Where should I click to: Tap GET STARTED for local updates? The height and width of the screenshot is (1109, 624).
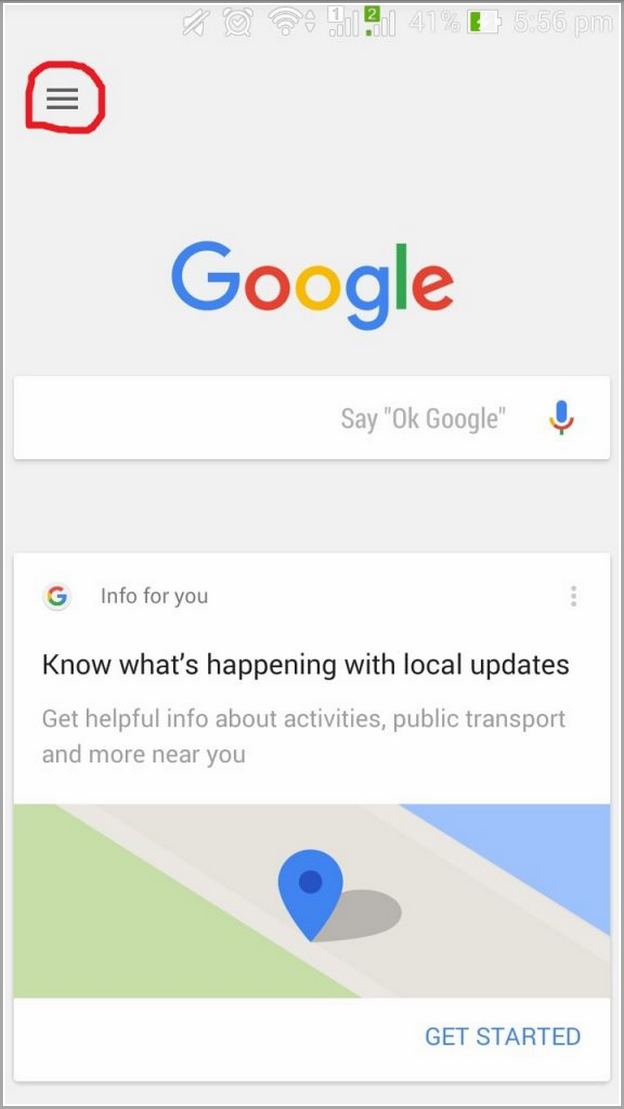click(502, 1036)
